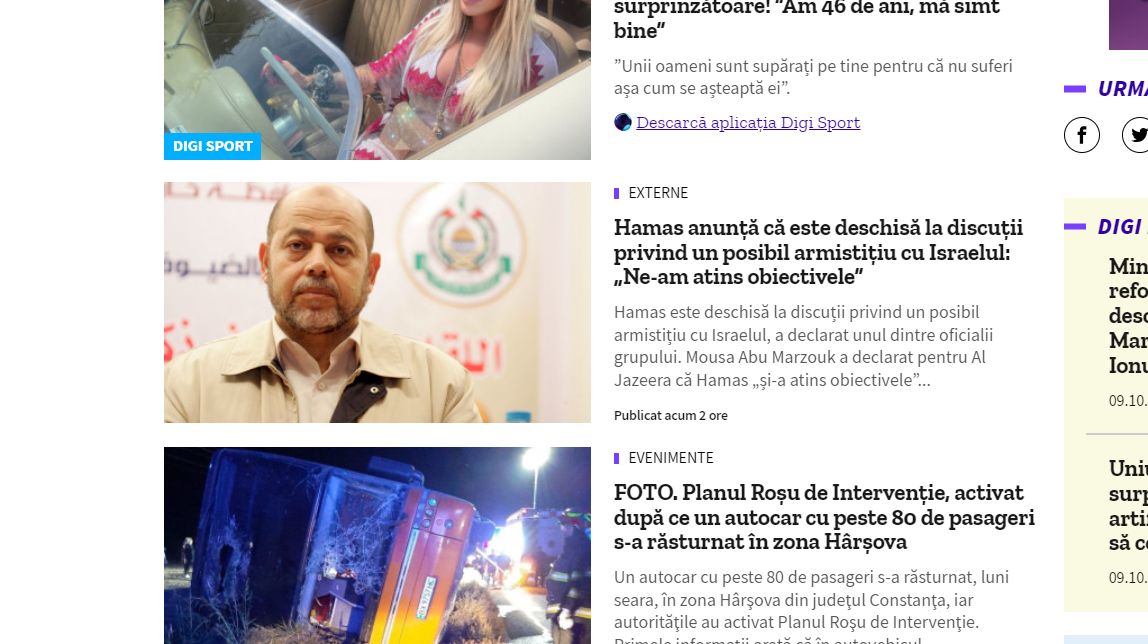
Task: Open the Descarcă aplicația Digi Sport link
Action: point(748,123)
